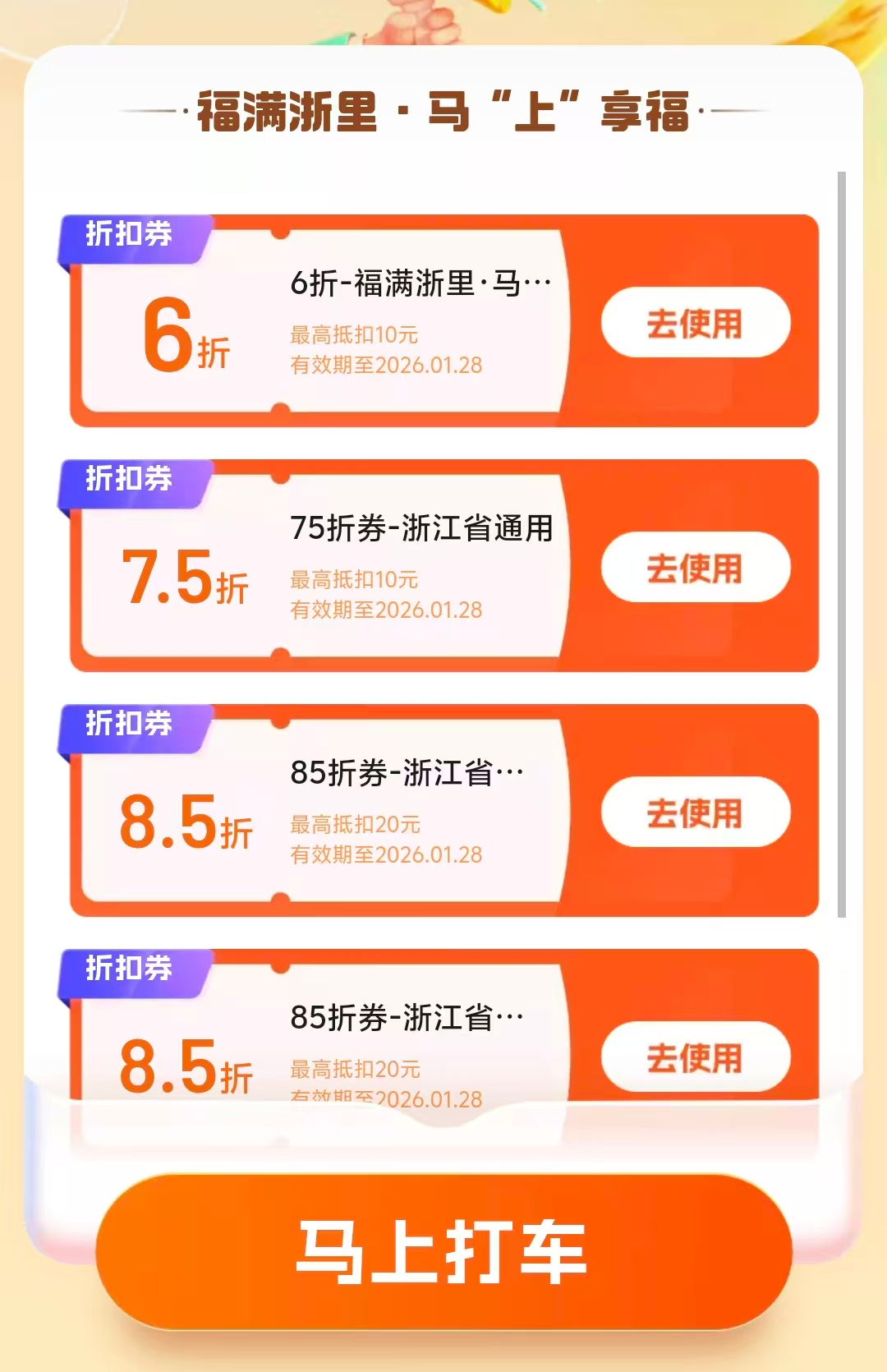Image resolution: width=887 pixels, height=1372 pixels.
Task: Click 去使用 on the bottom 8.5折 coupon
Action: [x=695, y=1058]
